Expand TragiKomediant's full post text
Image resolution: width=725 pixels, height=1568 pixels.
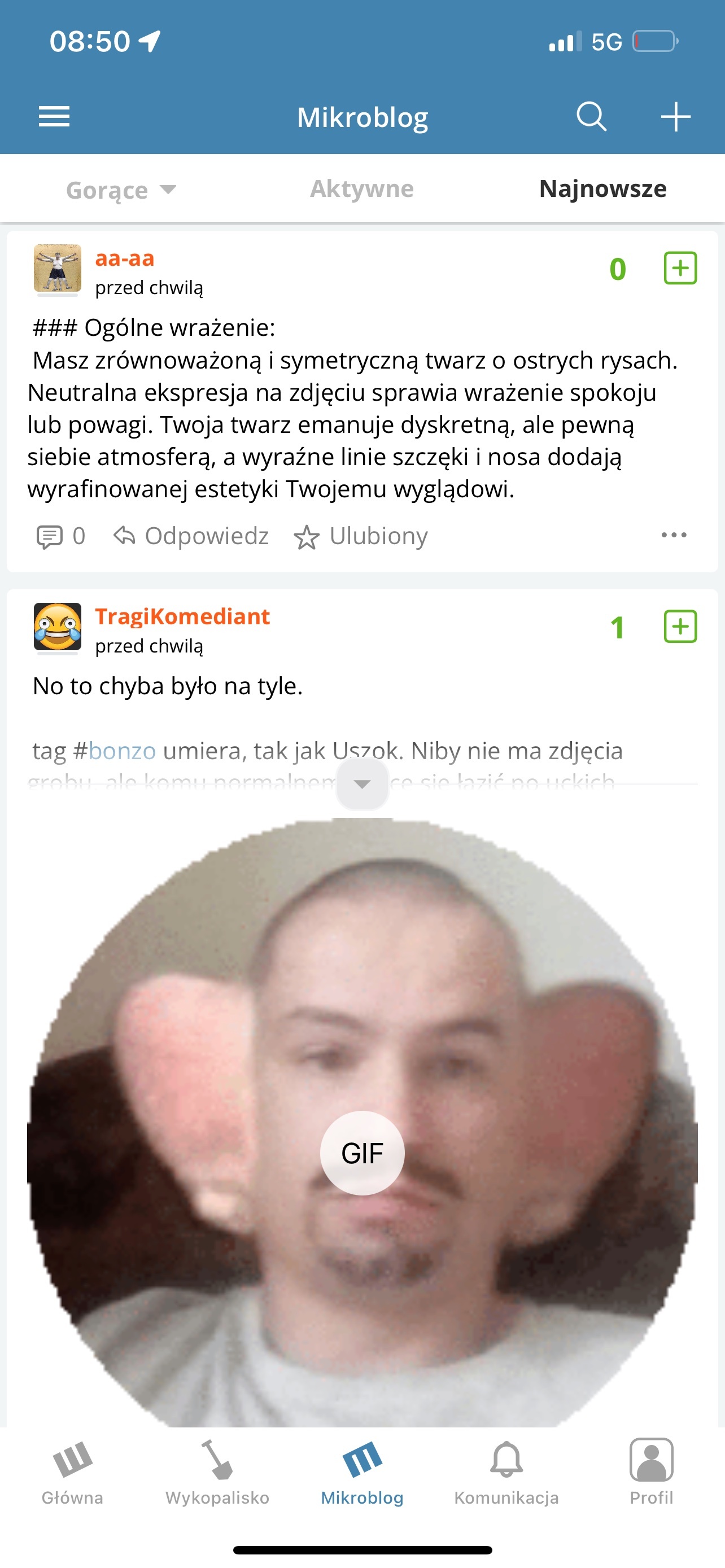[362, 784]
